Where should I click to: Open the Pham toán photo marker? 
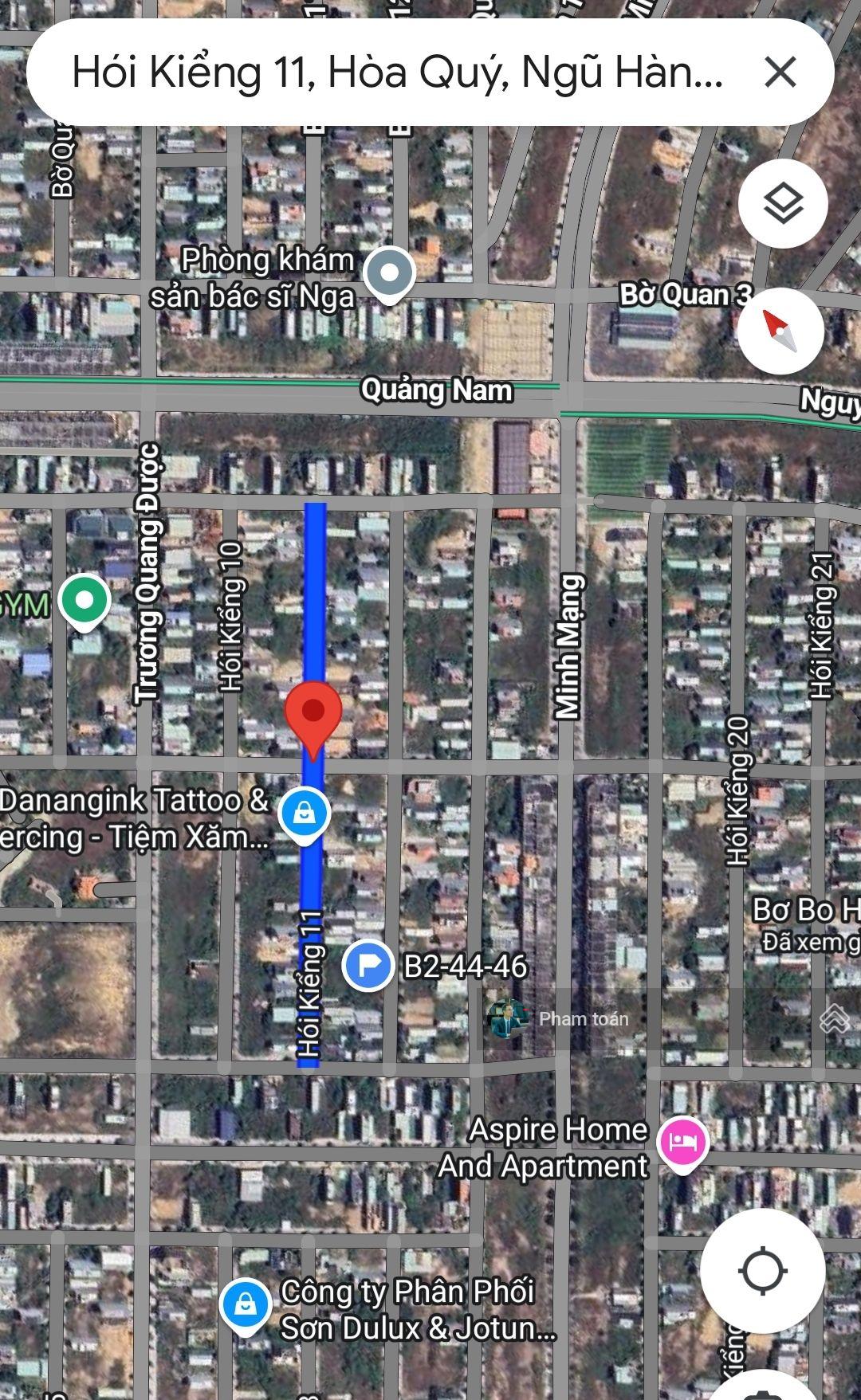coord(507,1018)
